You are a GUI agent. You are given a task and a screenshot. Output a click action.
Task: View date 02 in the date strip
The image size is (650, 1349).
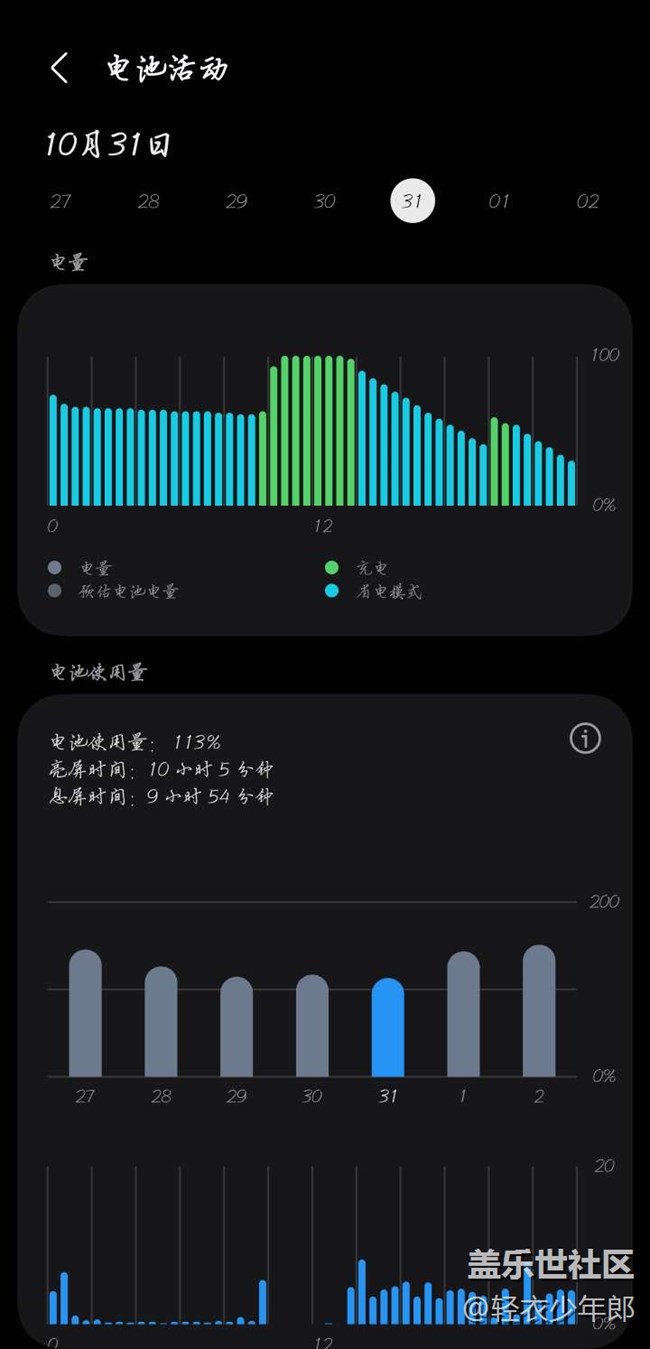[x=587, y=201]
